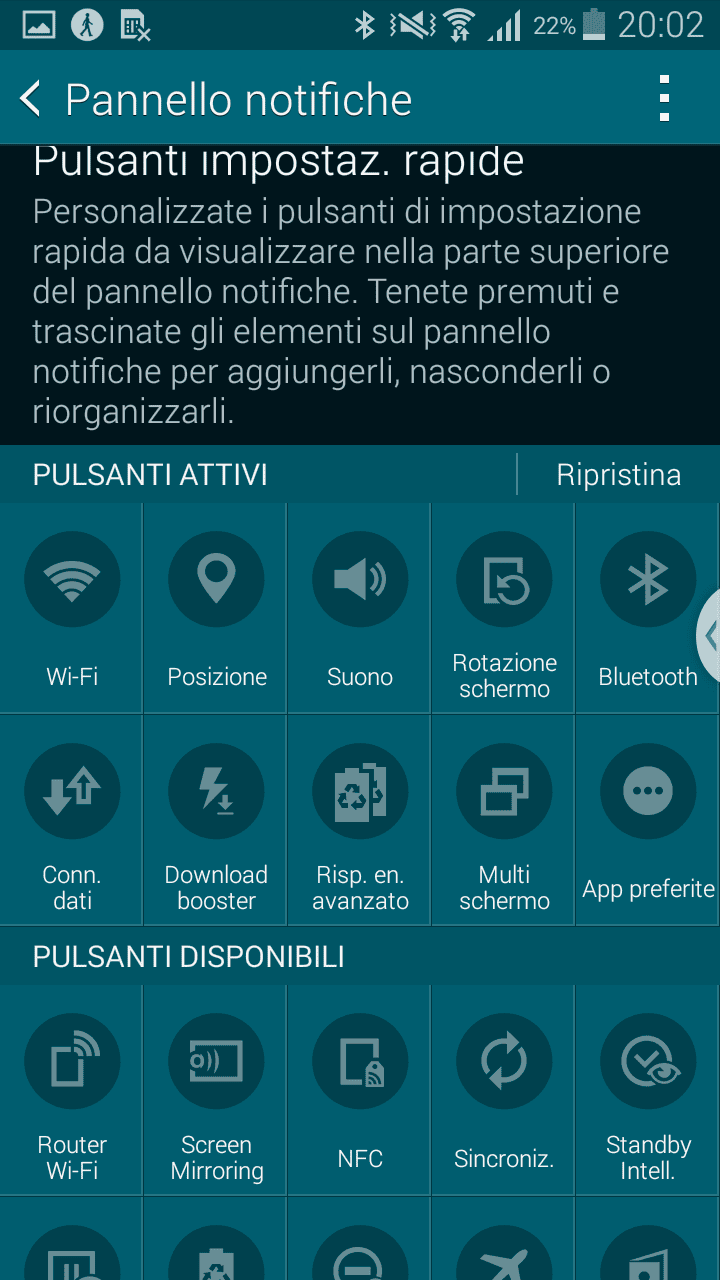The height and width of the screenshot is (1280, 720).
Task: Select the Standby Intell. button
Action: tap(648, 1090)
